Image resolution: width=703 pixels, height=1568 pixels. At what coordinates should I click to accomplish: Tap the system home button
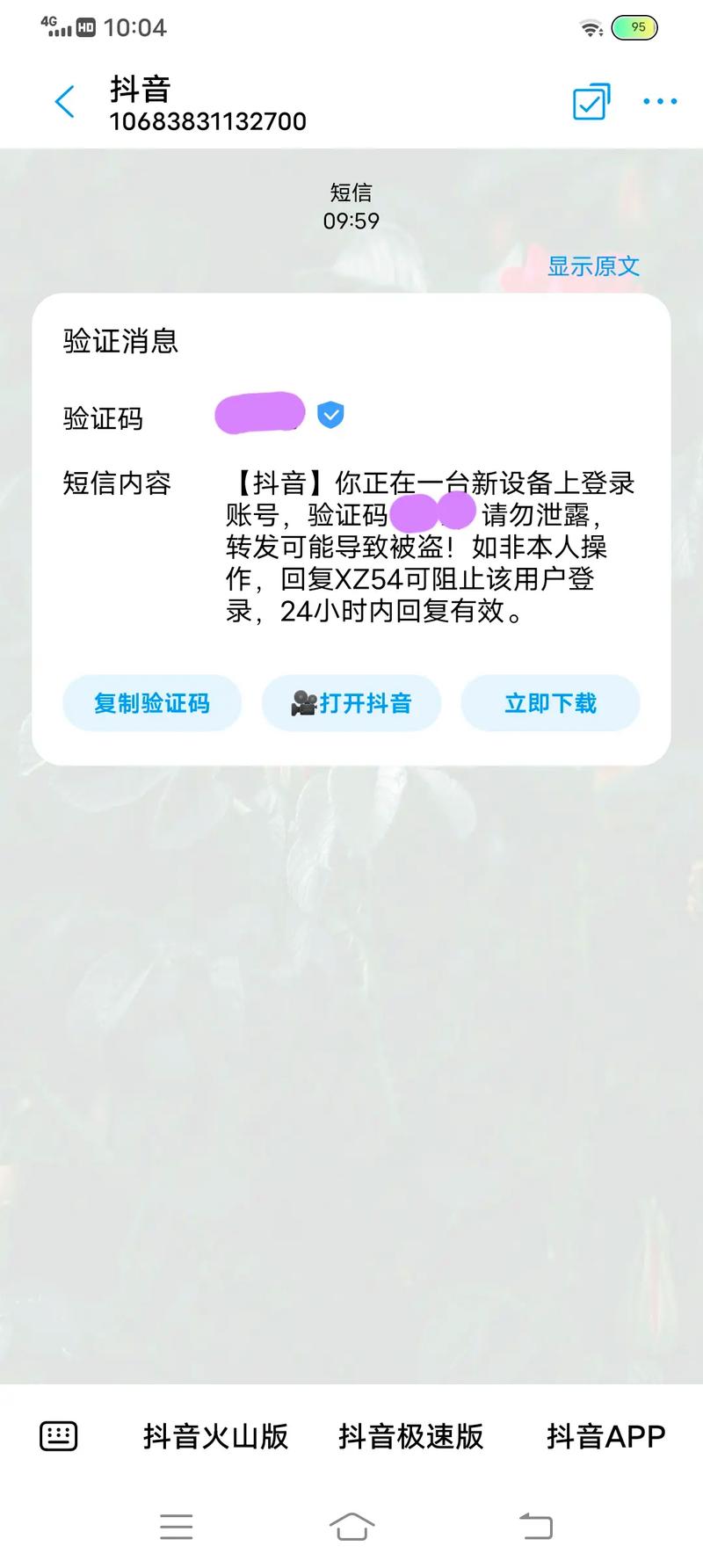coord(351,1527)
